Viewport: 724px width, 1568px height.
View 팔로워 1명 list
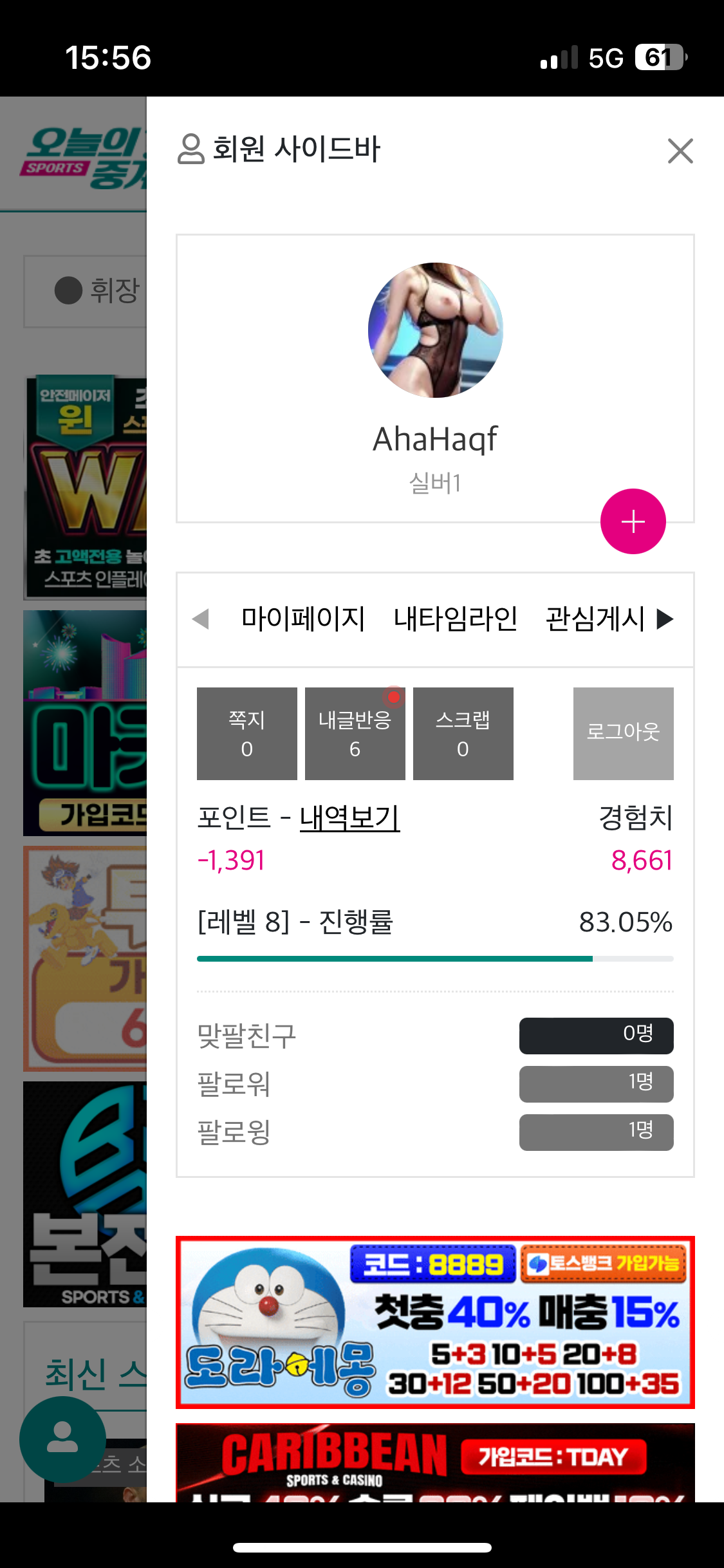pos(596,1084)
